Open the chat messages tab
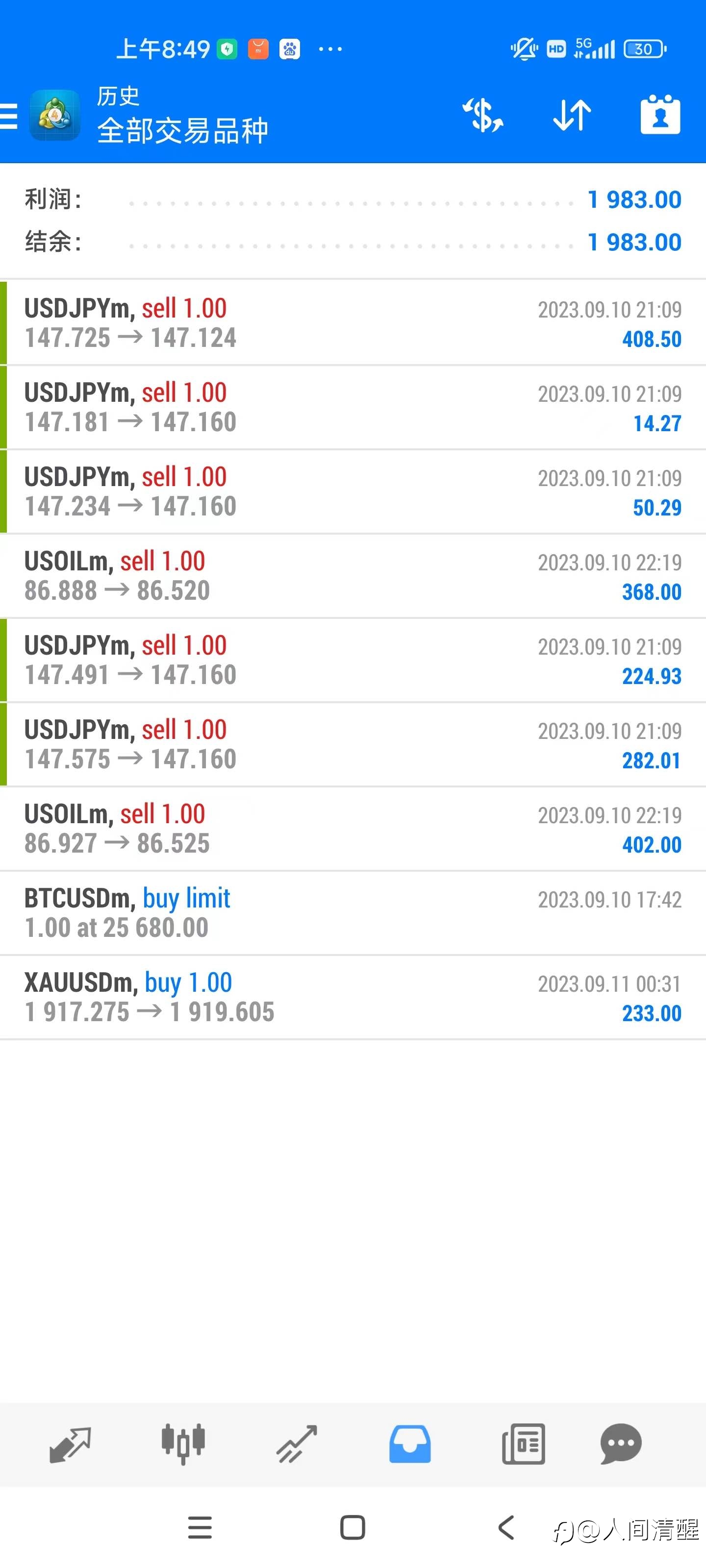Screen dimensions: 706x1568 pyautogui.click(x=621, y=1444)
